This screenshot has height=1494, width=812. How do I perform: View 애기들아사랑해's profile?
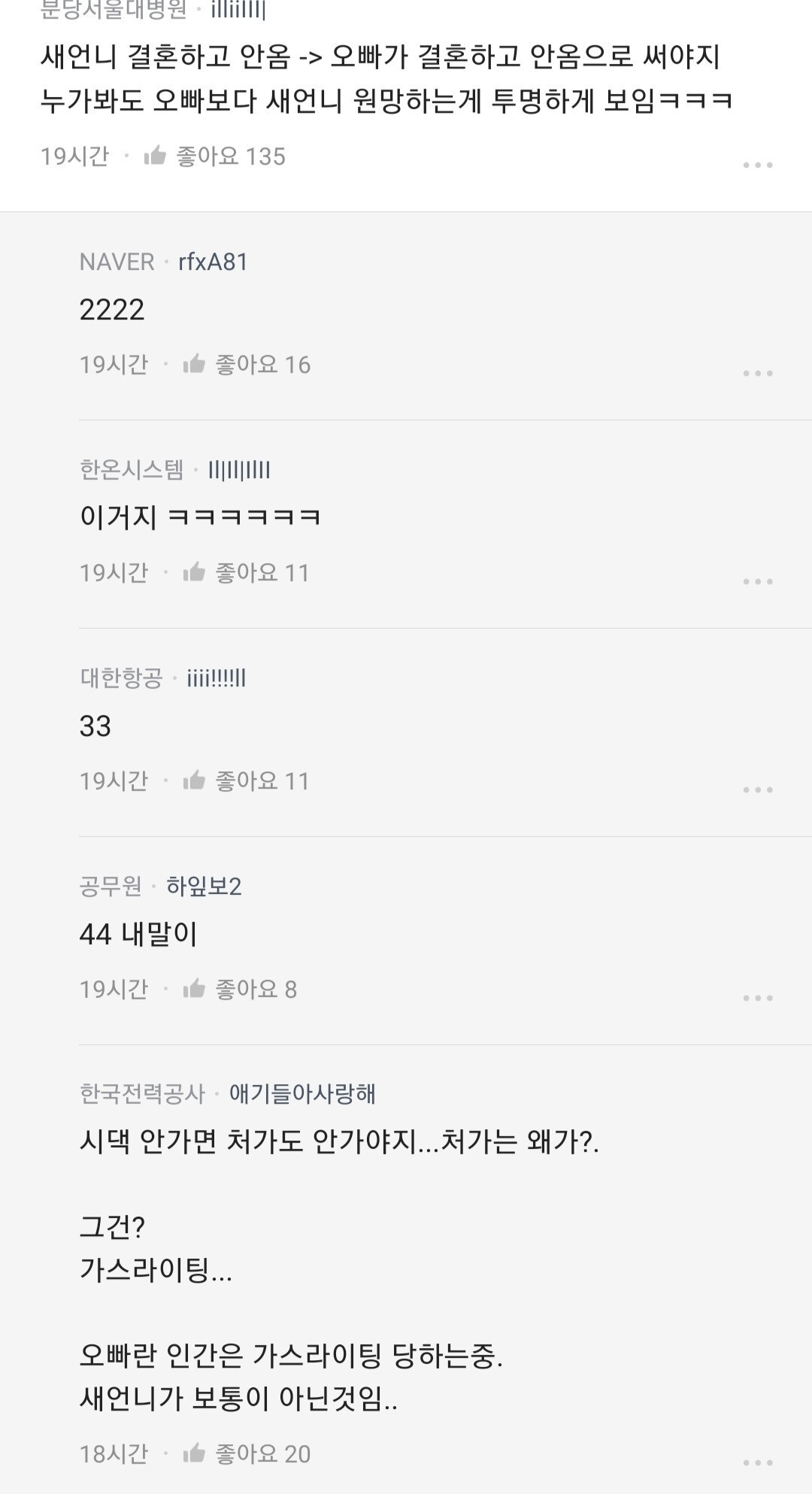pyautogui.click(x=302, y=1093)
